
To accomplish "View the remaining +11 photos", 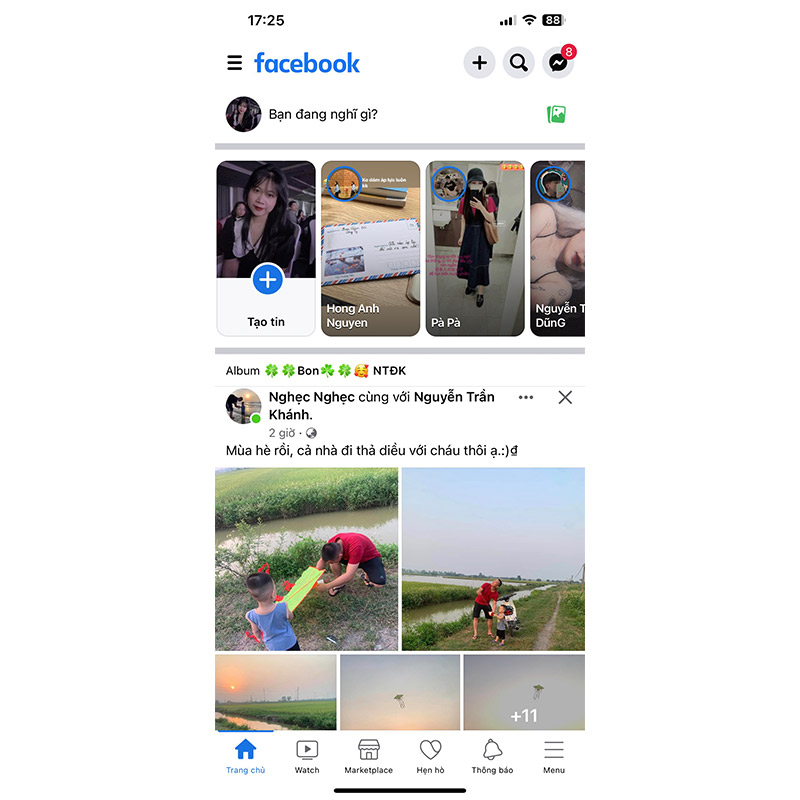I will pyautogui.click(x=524, y=692).
